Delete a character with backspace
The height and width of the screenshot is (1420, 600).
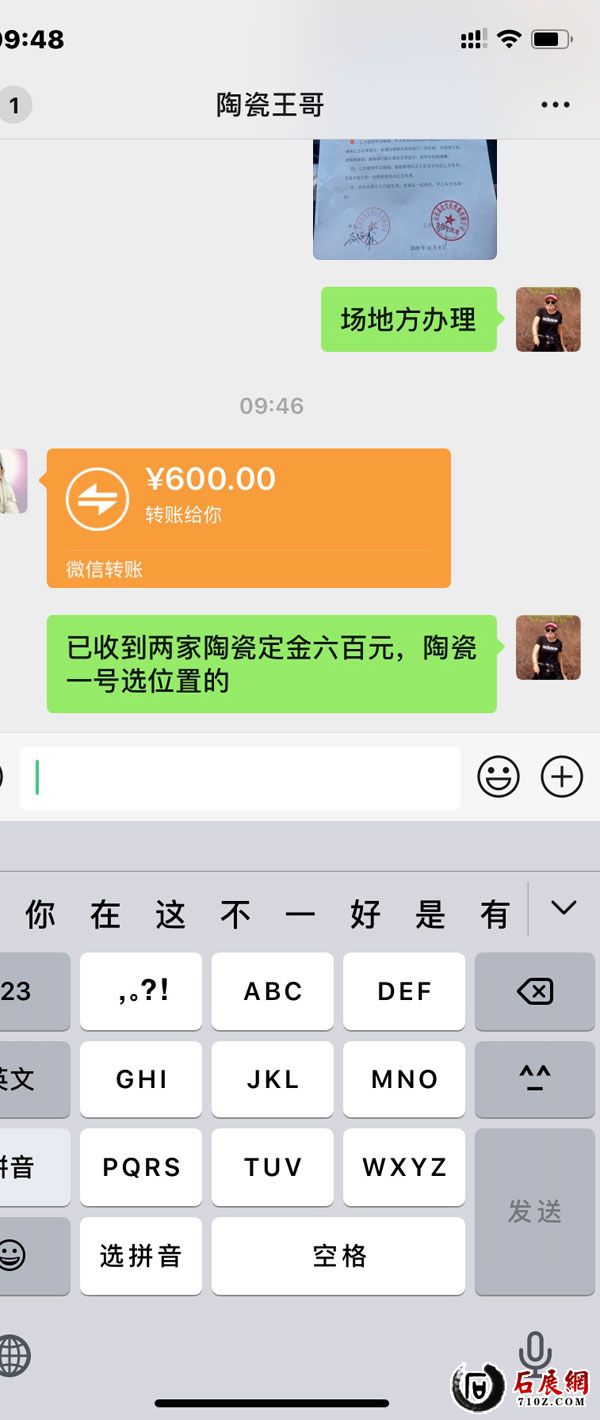pyautogui.click(x=535, y=991)
